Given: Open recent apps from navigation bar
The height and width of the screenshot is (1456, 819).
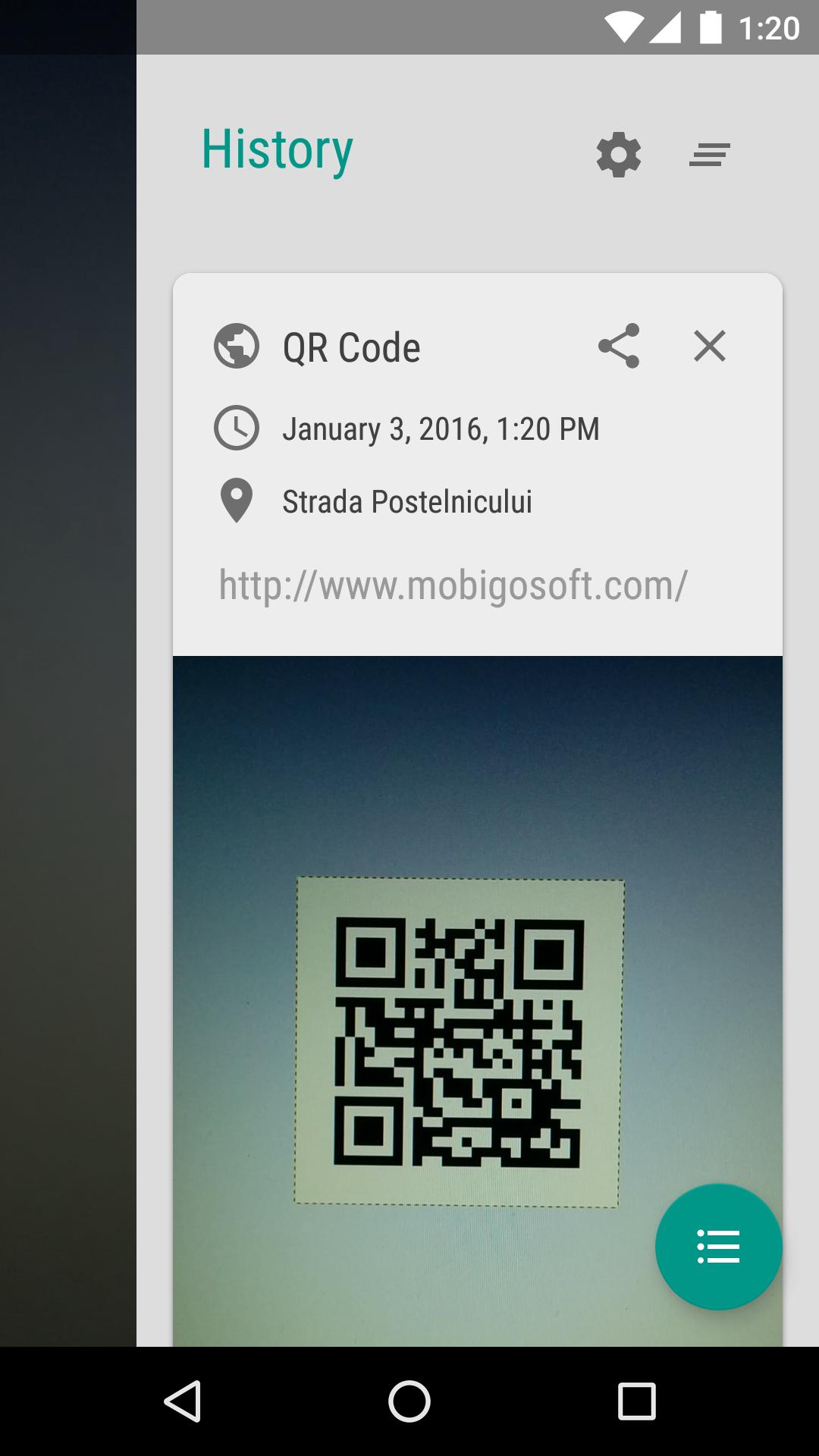Looking at the screenshot, I should [636, 1401].
